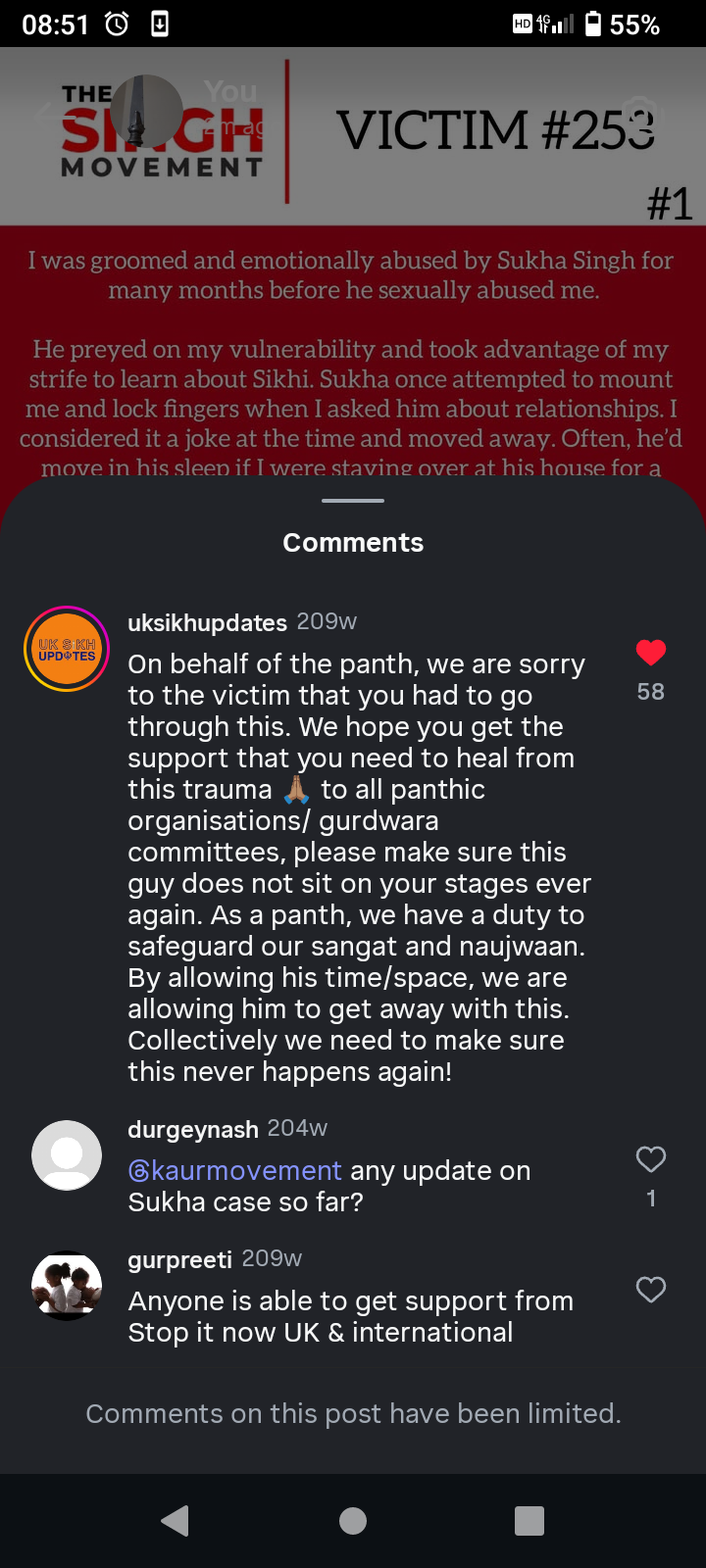Viewport: 706px width, 1568px height.
Task: Open uksikhupdates profile picture
Action: pyautogui.click(x=67, y=649)
